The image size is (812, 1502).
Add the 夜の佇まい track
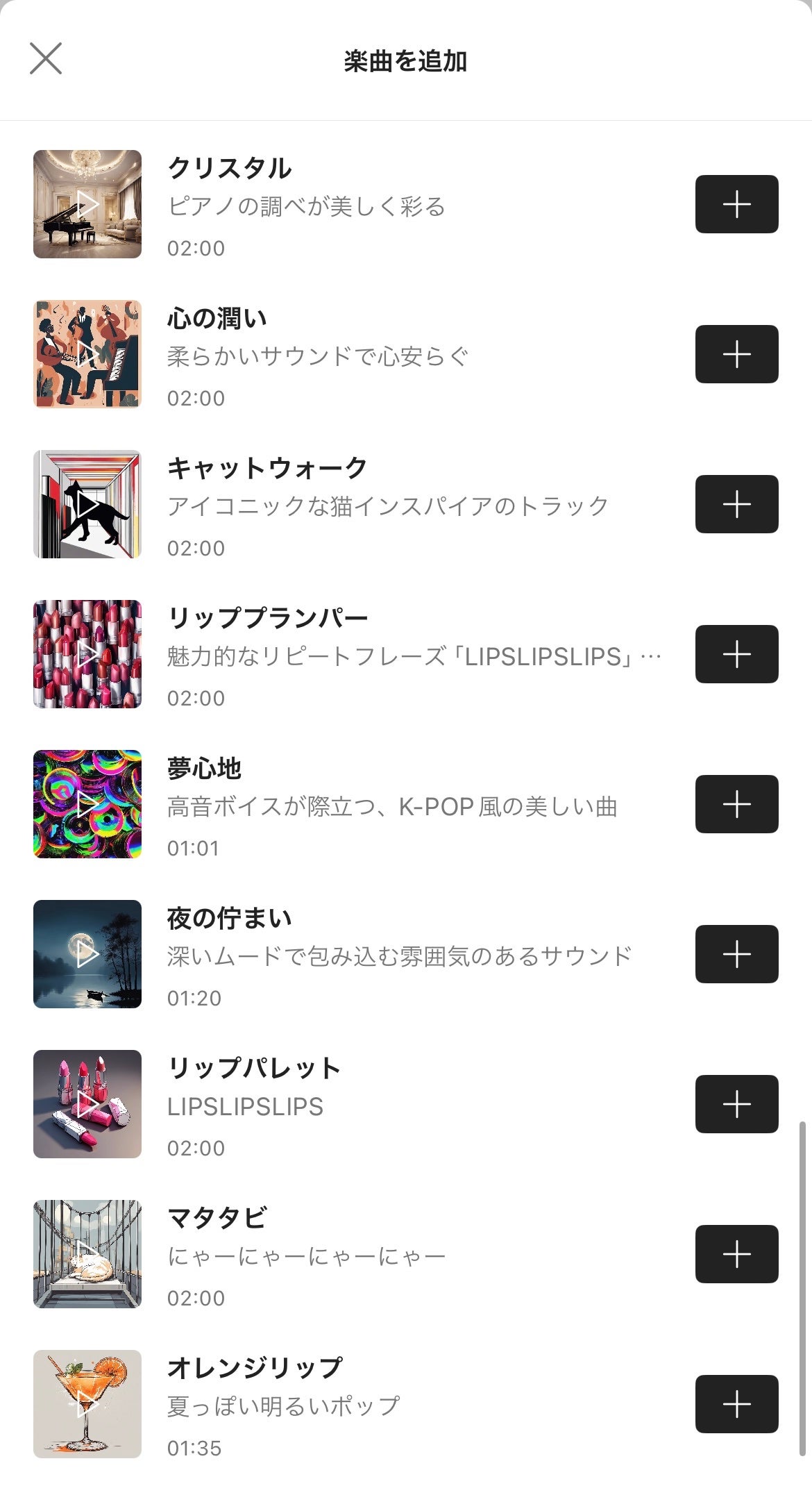(x=736, y=954)
